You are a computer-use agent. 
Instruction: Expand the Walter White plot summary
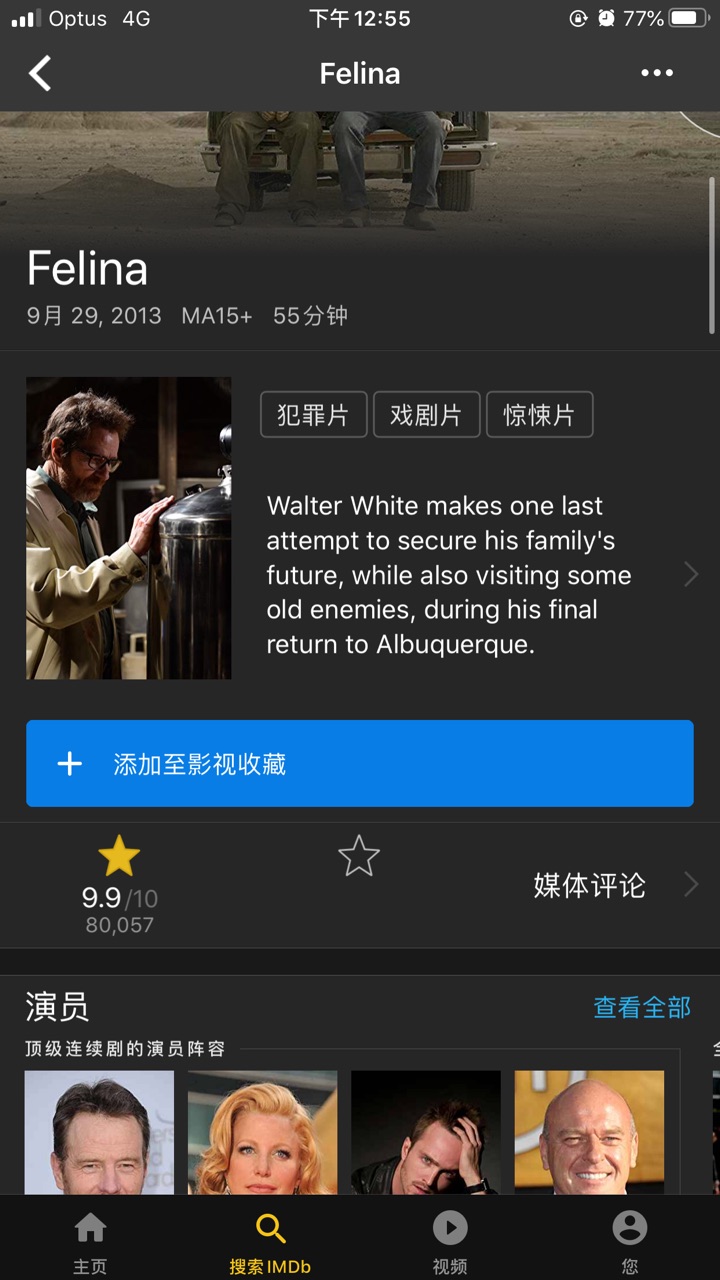(480, 575)
